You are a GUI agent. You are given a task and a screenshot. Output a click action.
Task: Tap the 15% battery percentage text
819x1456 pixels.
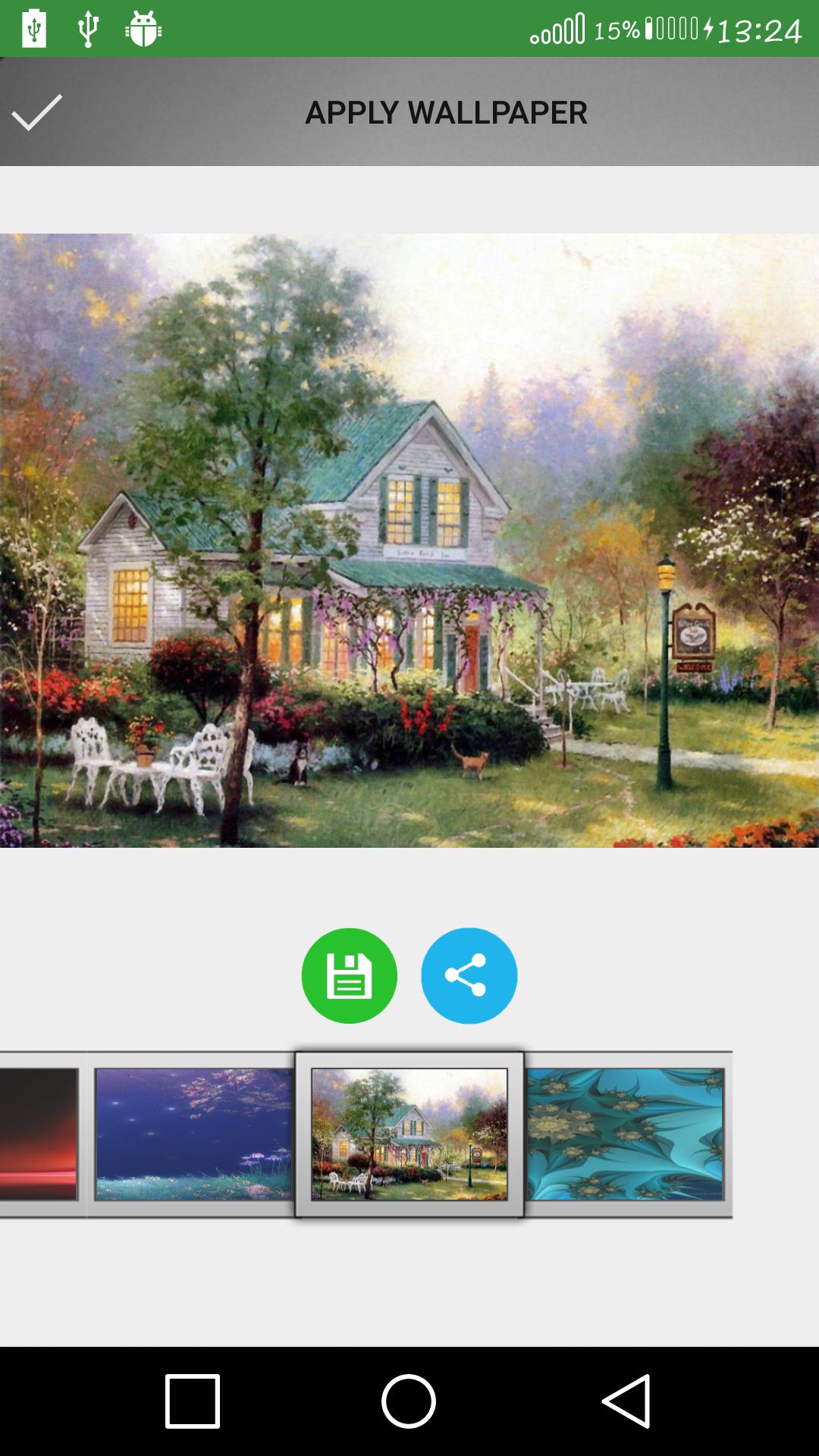click(x=618, y=30)
